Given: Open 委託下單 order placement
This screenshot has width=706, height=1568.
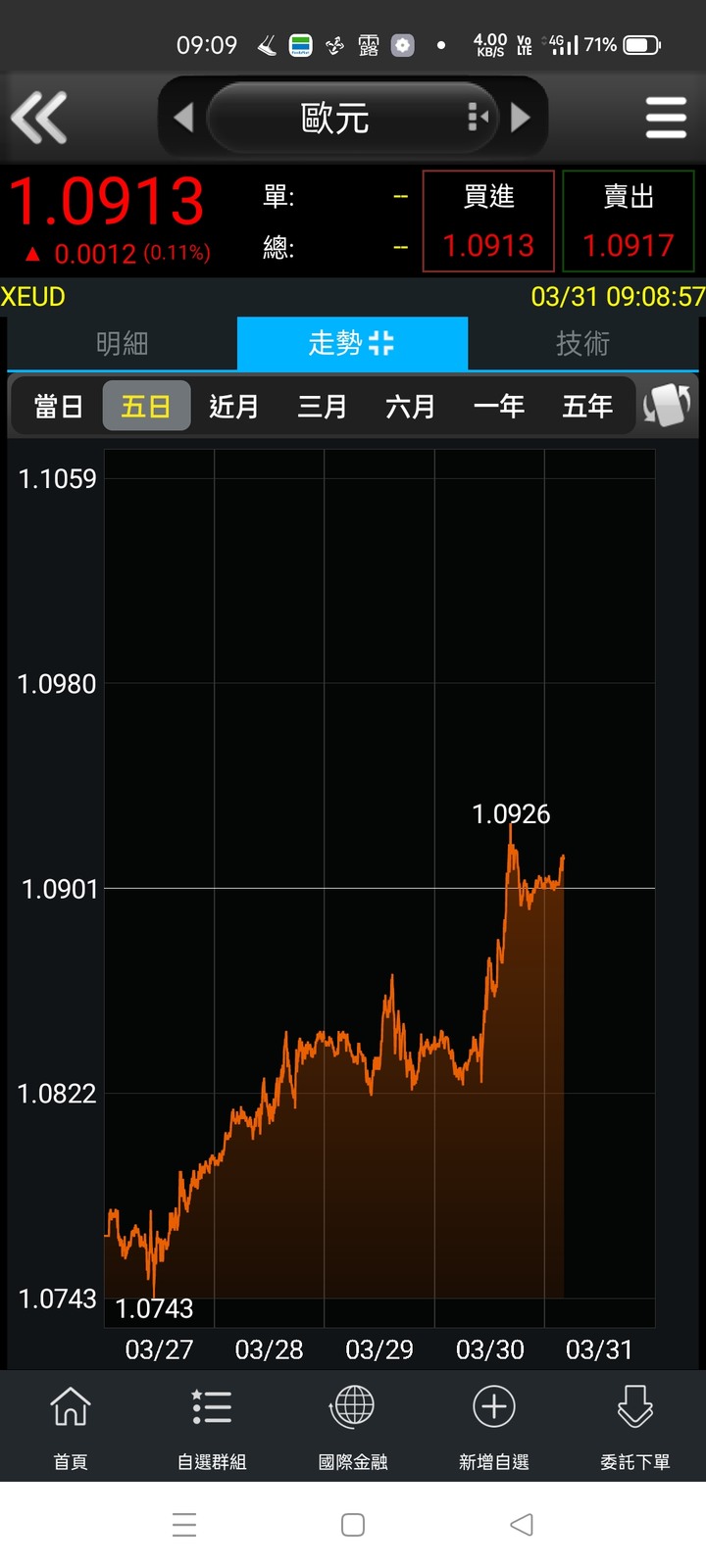Looking at the screenshot, I should [635, 1427].
